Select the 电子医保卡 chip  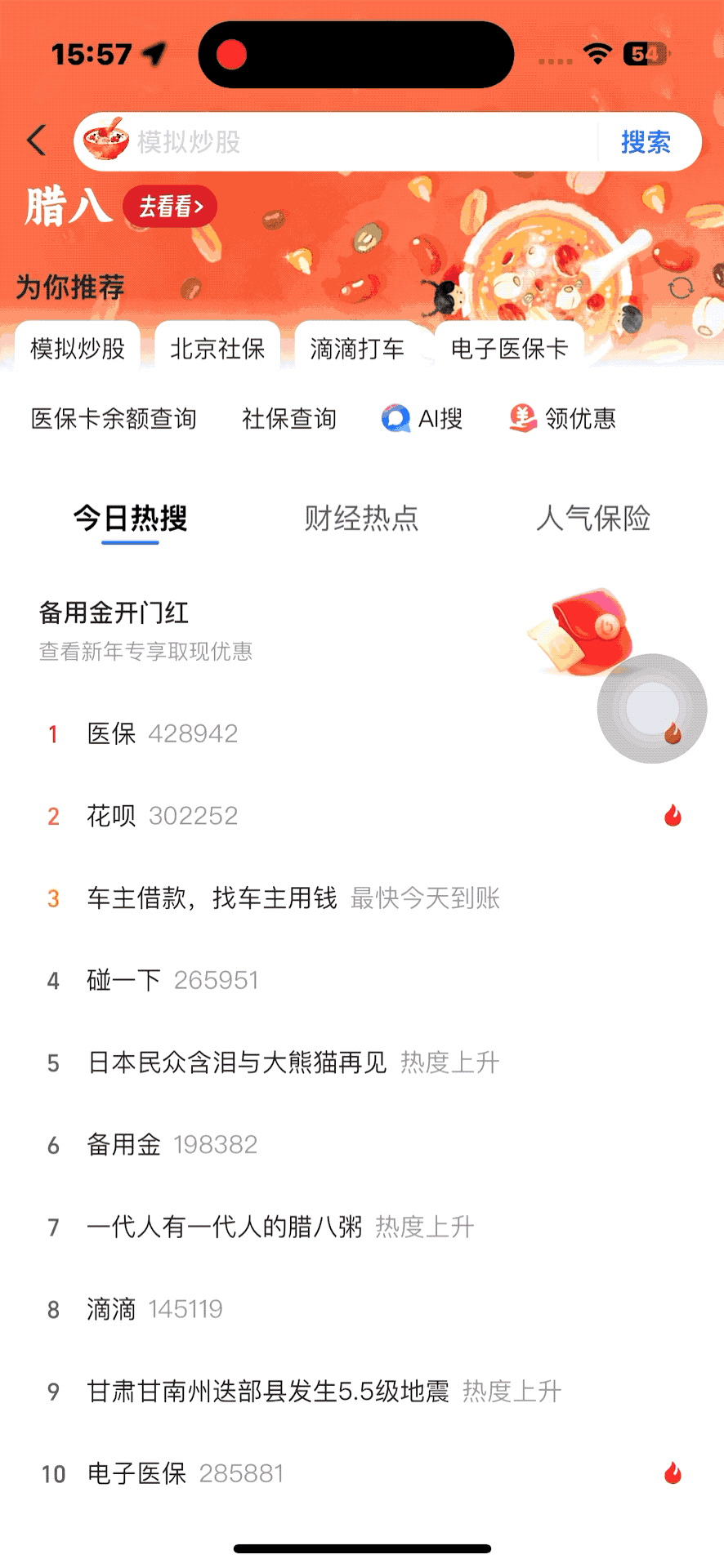pyautogui.click(x=509, y=349)
